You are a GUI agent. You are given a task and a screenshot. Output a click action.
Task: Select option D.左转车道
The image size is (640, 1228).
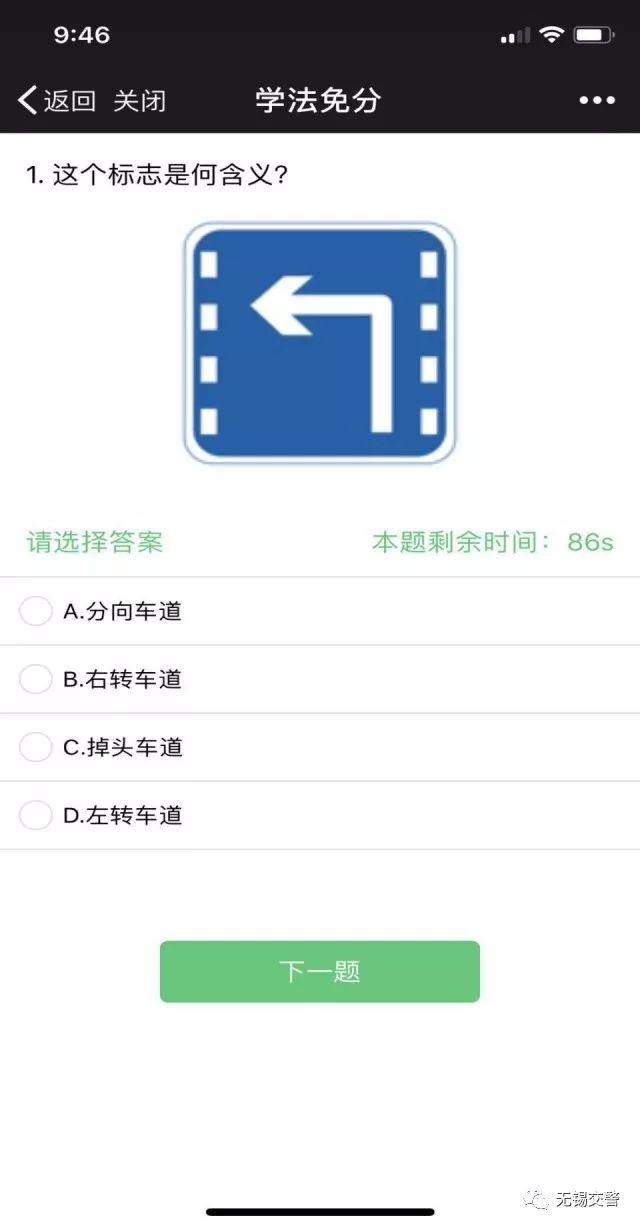click(x=320, y=815)
